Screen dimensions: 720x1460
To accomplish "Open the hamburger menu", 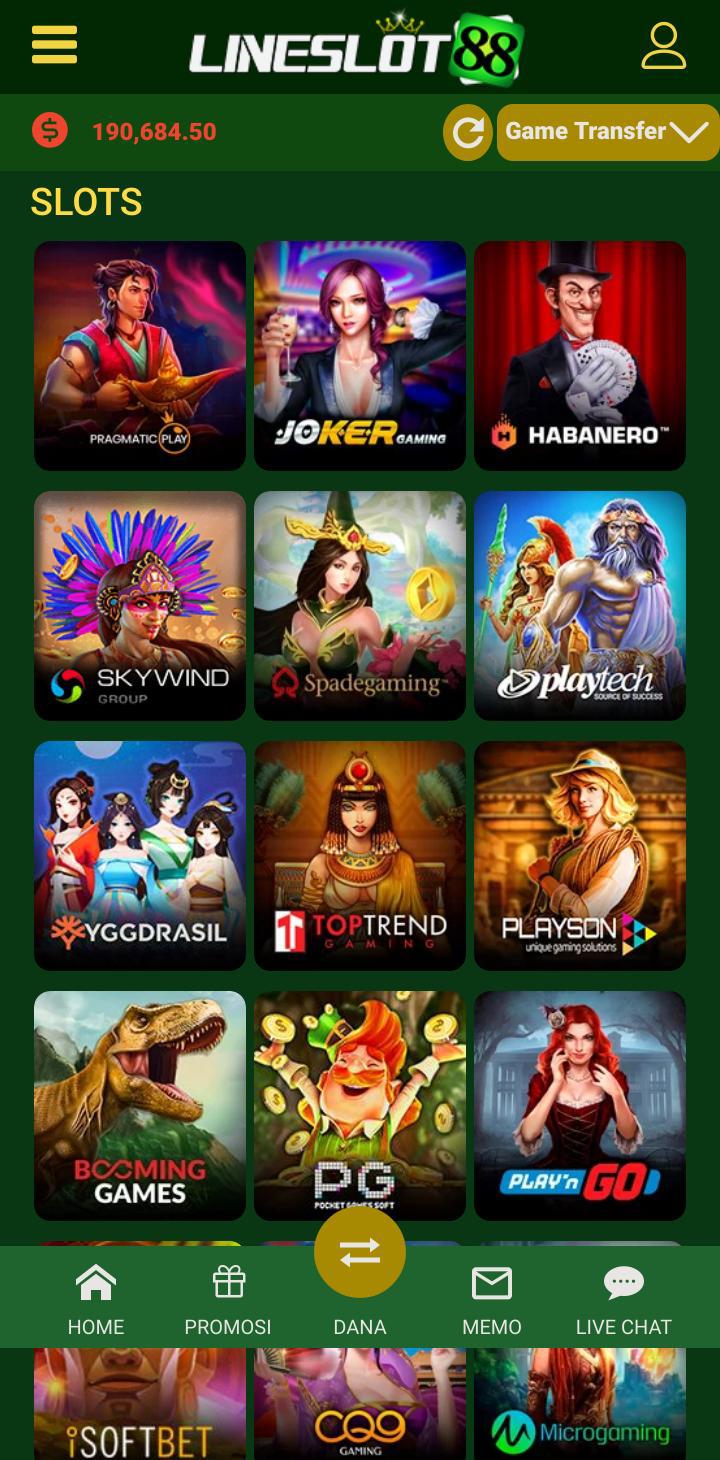I will point(54,45).
